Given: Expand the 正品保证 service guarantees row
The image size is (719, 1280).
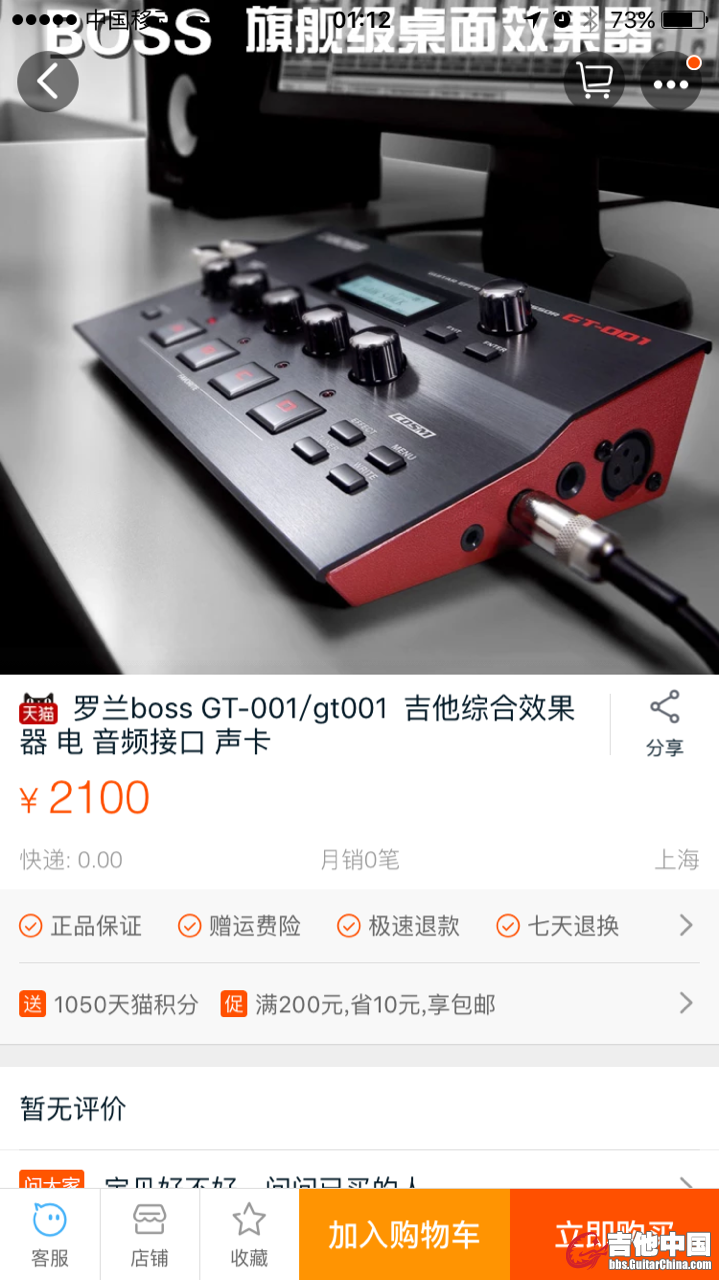Looking at the screenshot, I should point(359,926).
